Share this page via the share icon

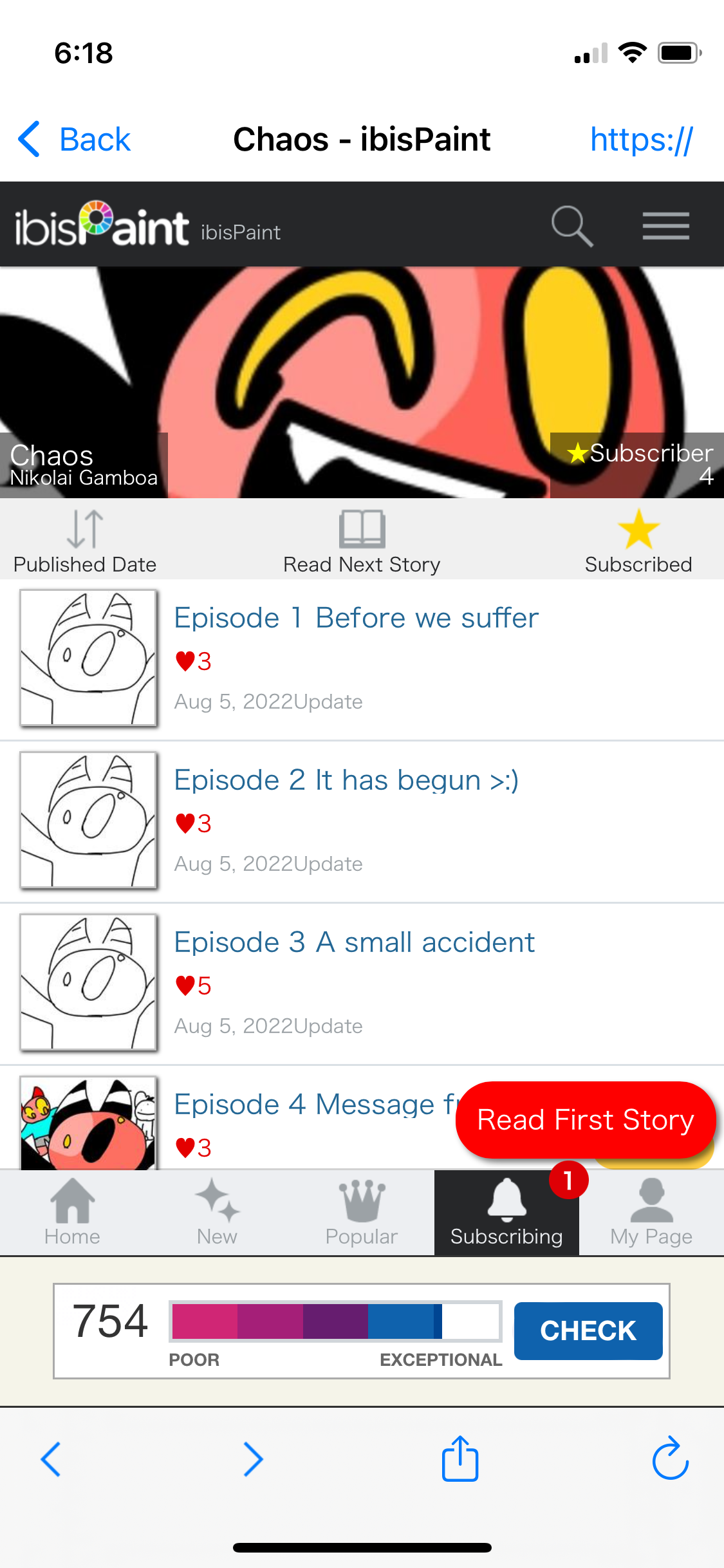459,1459
